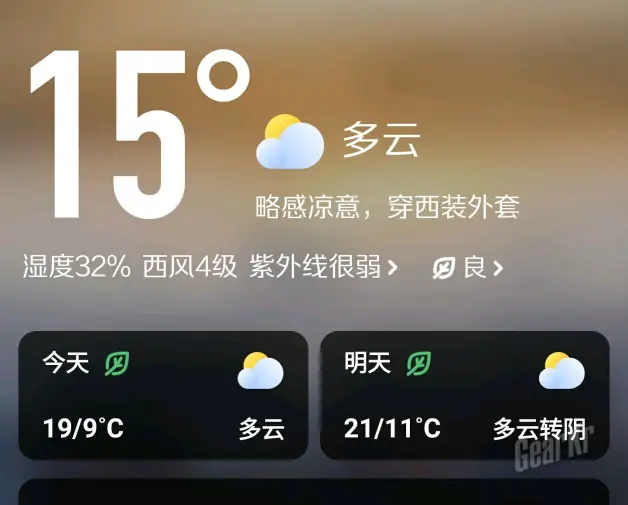Open air quality 良 details
This screenshot has width=628, height=505.
click(x=468, y=268)
